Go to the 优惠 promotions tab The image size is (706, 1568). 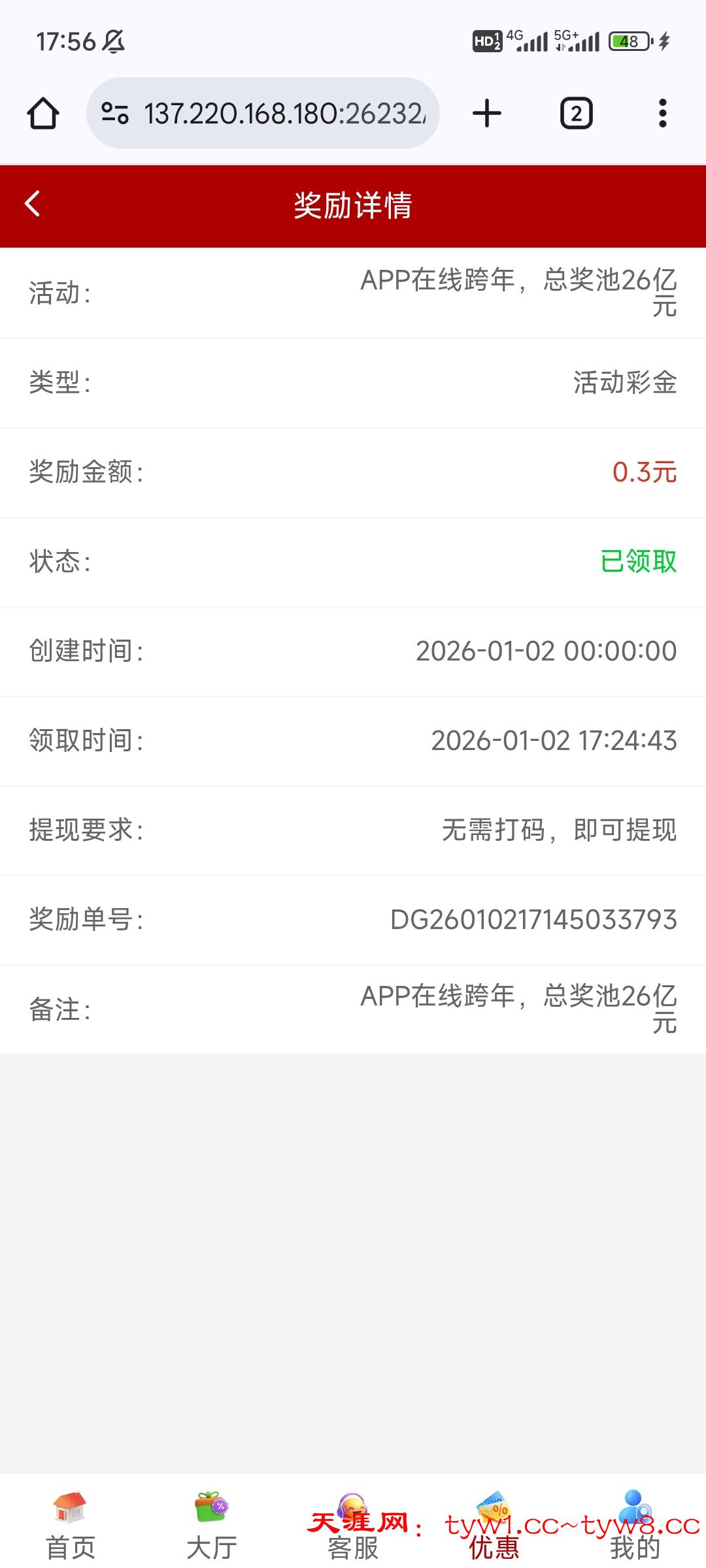(494, 1524)
